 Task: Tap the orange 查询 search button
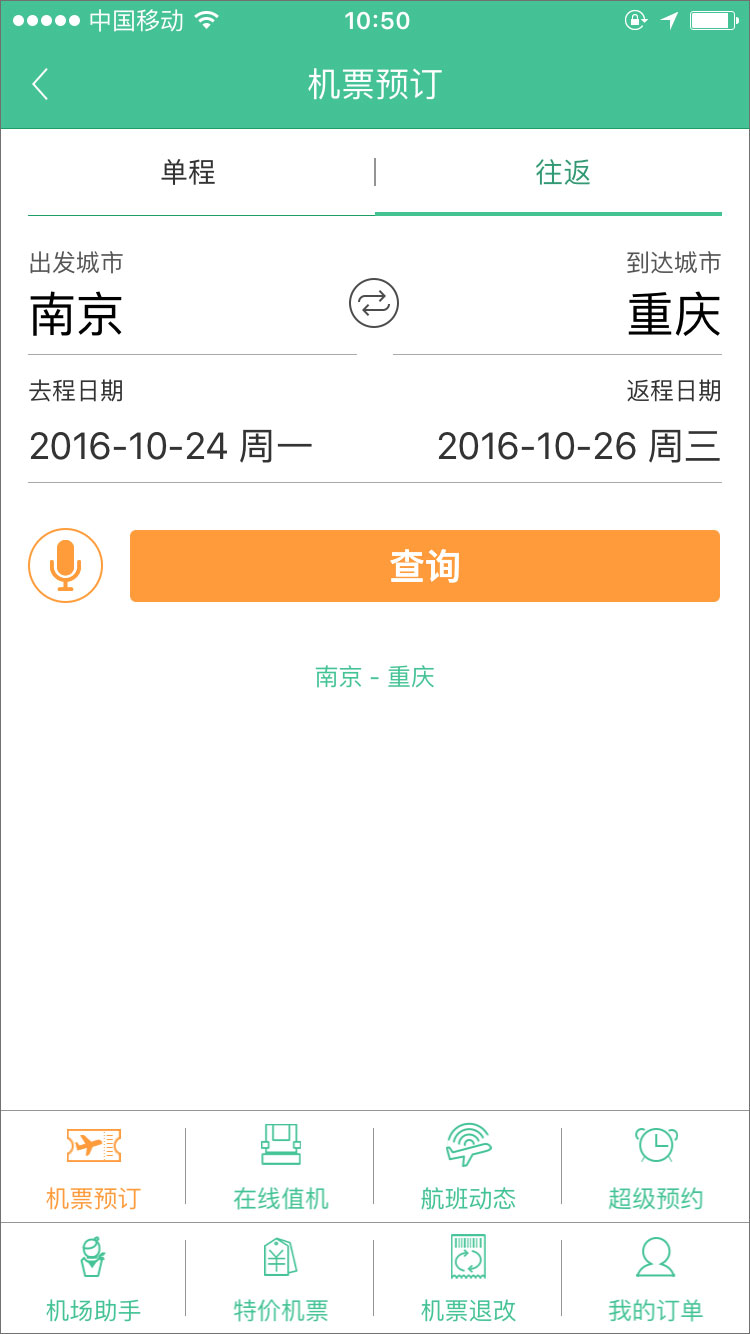click(425, 566)
